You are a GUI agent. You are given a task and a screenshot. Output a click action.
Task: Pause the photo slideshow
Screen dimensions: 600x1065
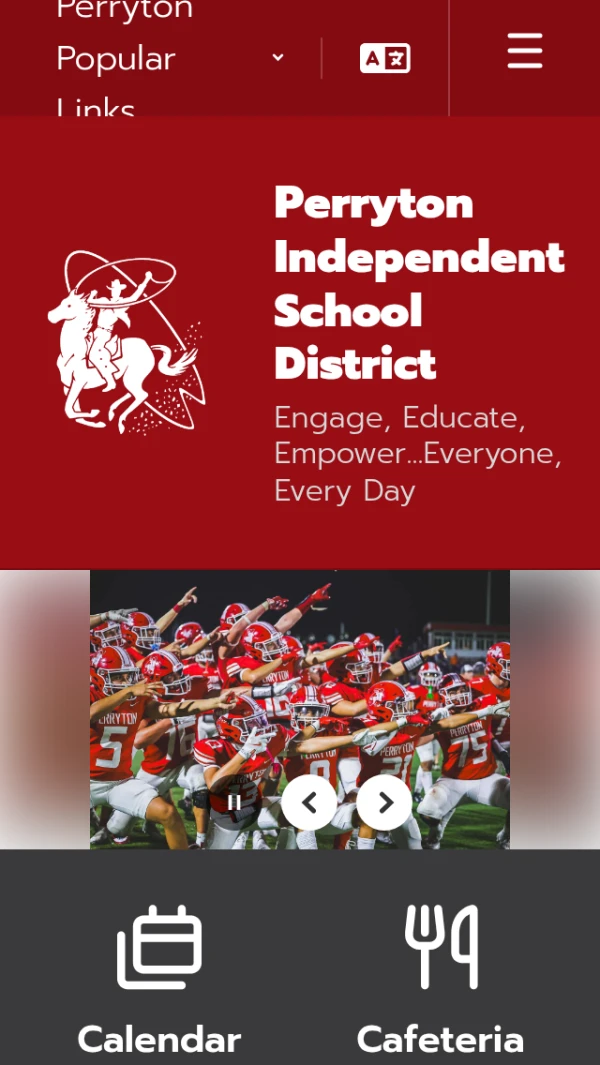(234, 802)
